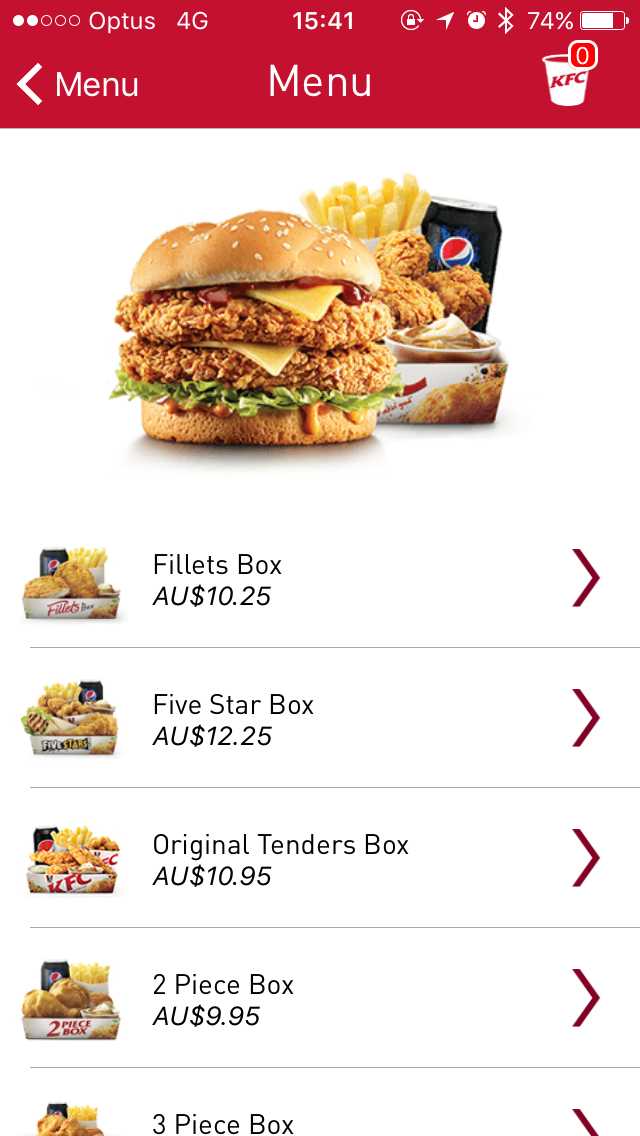Open the Fillets Box item
Screen dimensions: 640x1136
coord(320,579)
